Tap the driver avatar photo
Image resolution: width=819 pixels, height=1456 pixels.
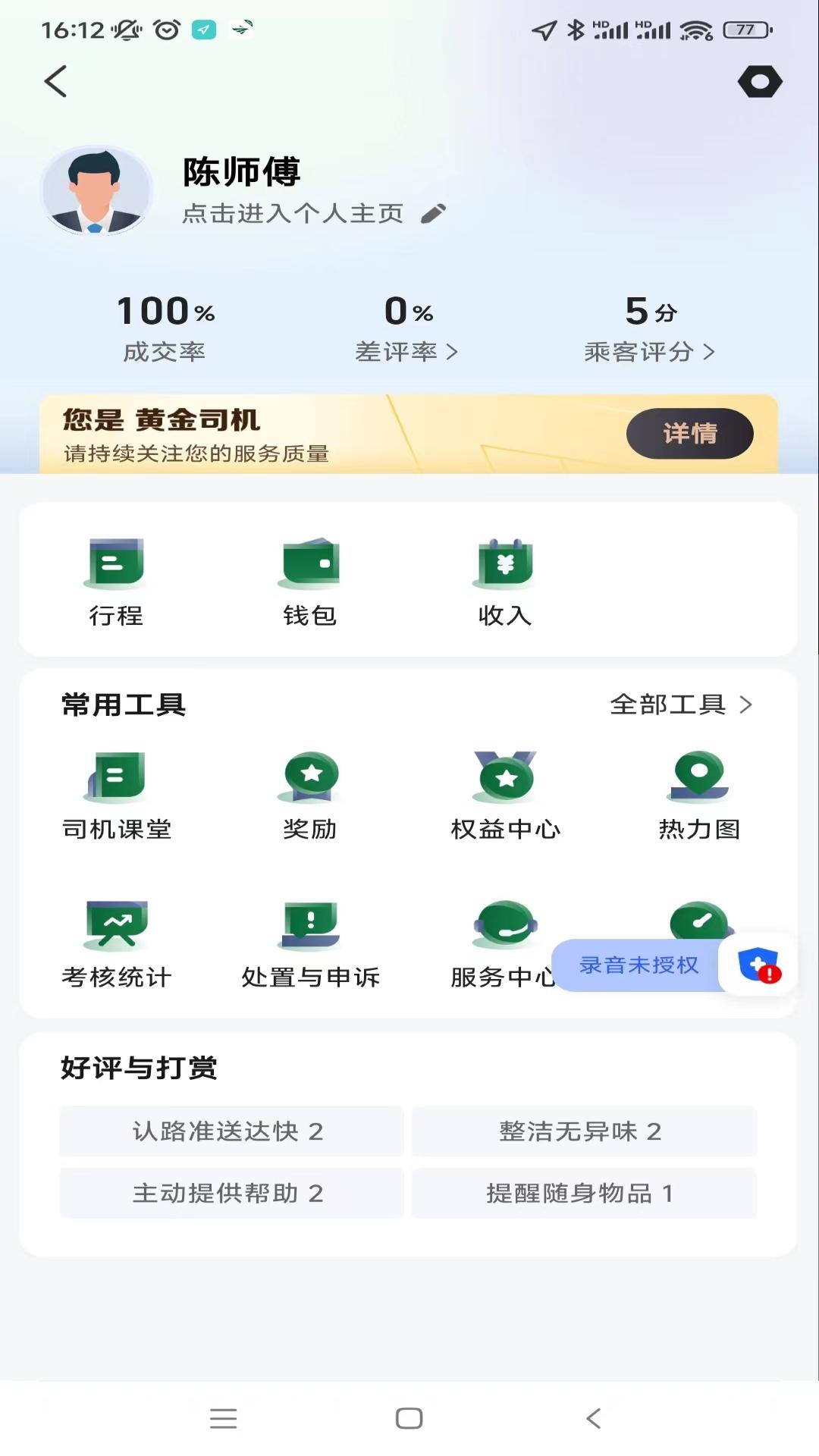click(x=96, y=190)
